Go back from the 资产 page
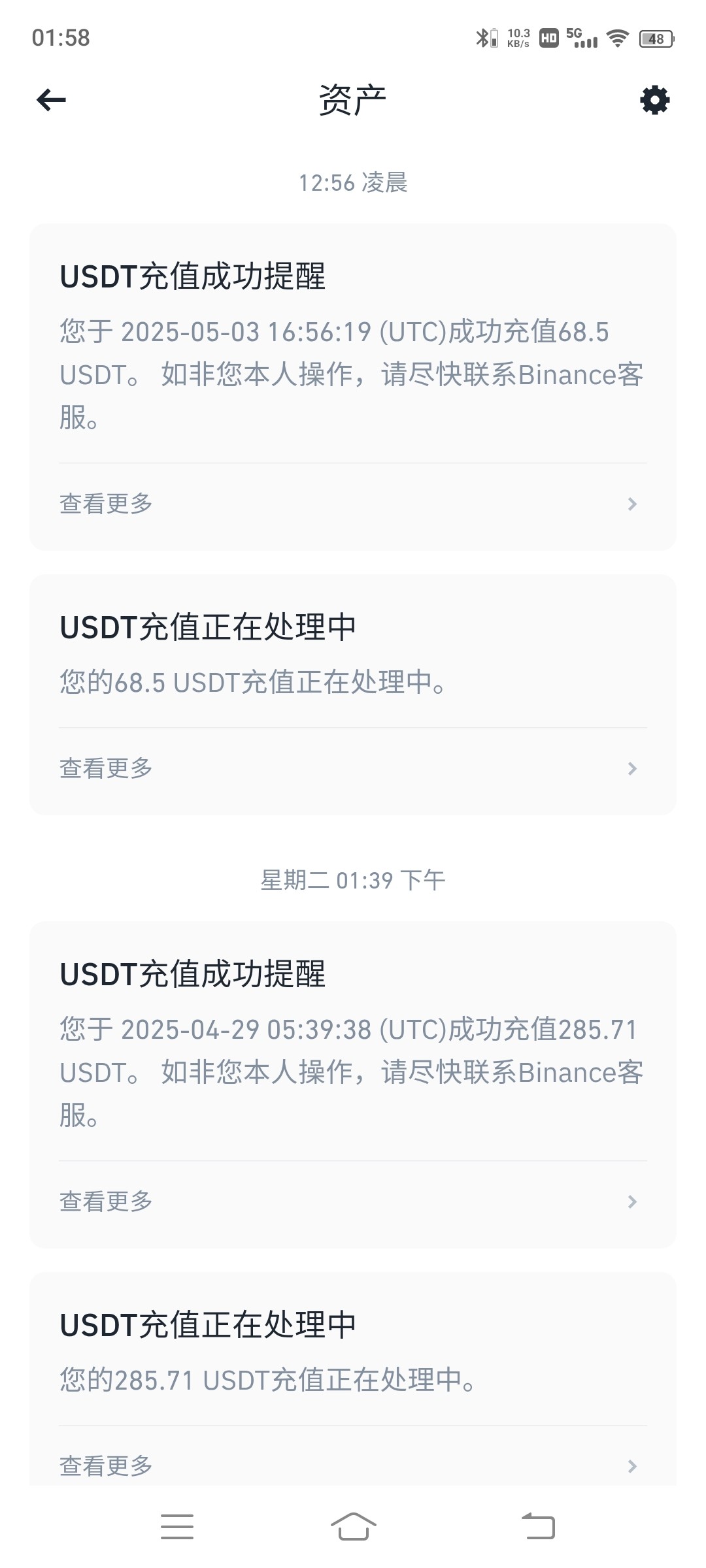 pos(51,100)
